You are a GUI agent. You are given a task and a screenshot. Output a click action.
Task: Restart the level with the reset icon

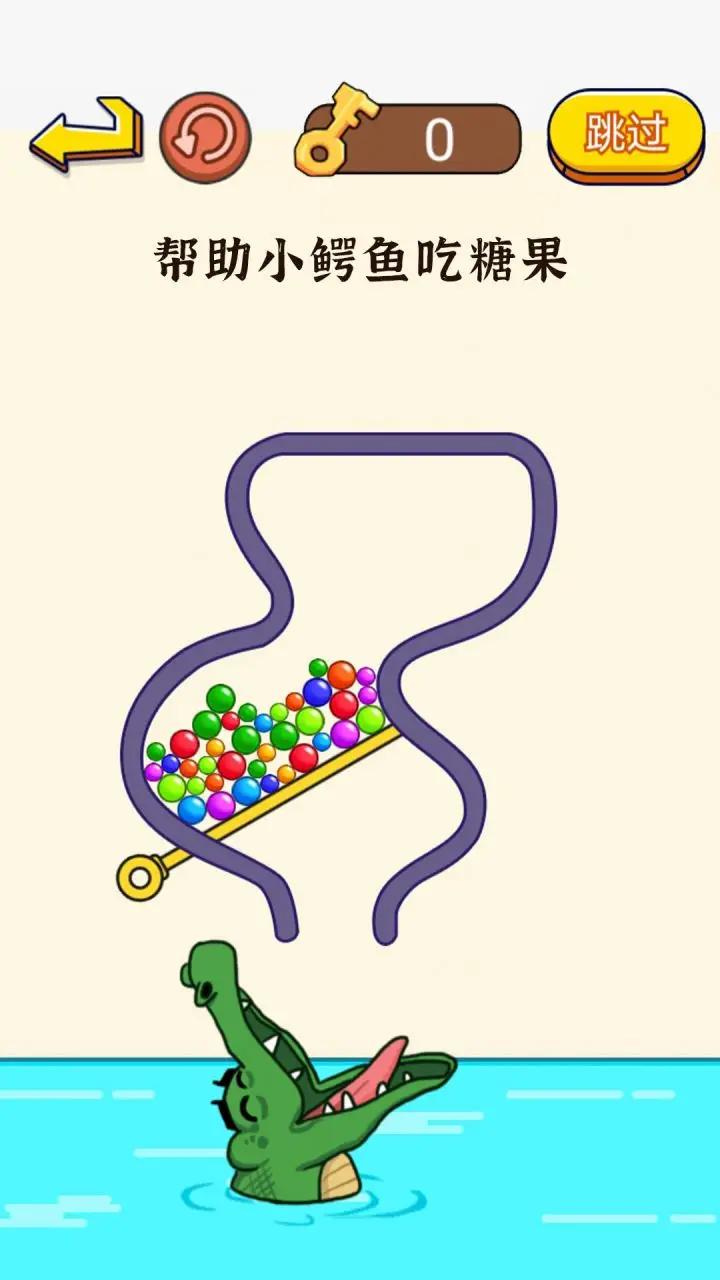pos(205,137)
